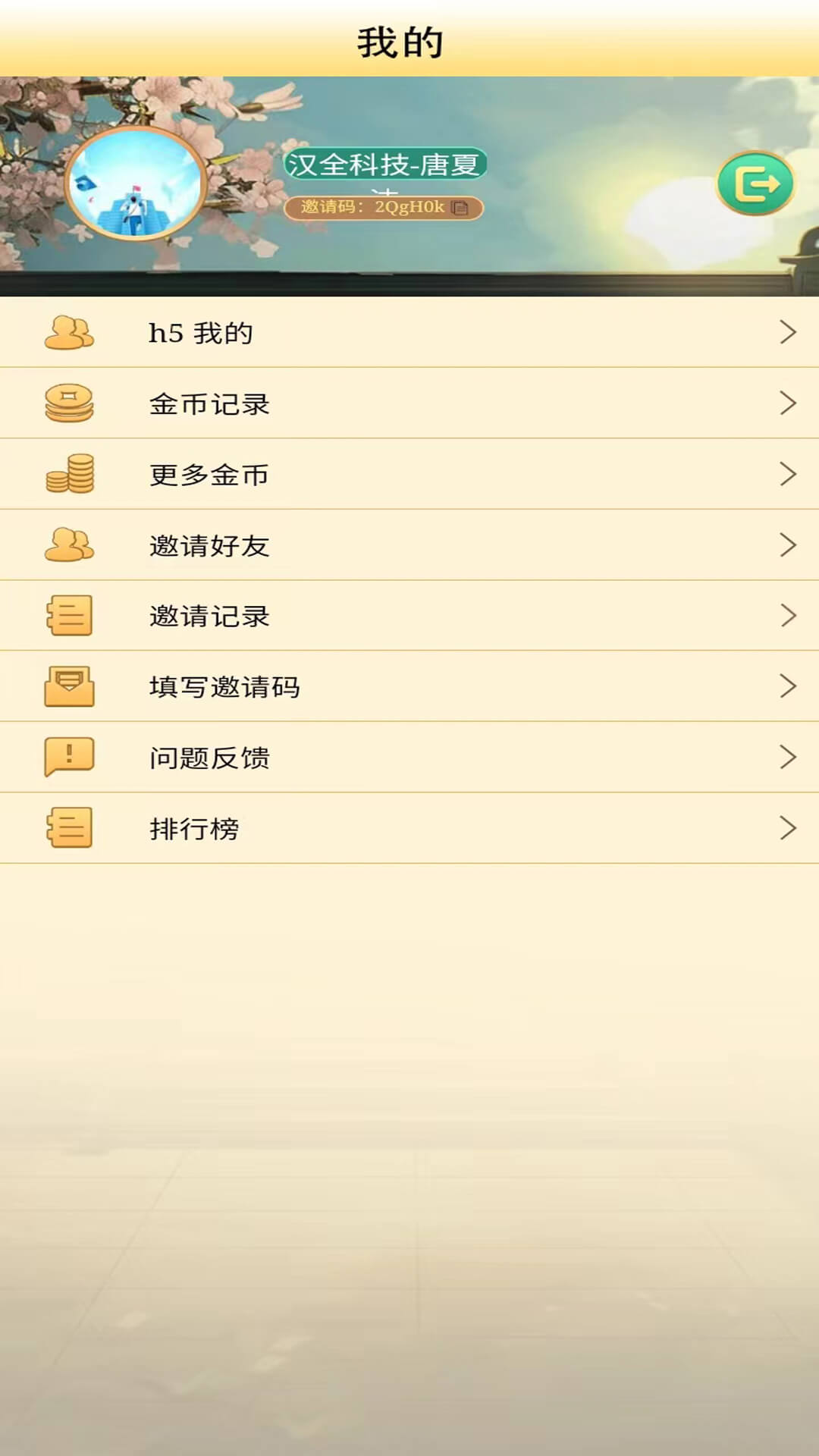Click the 邀请好友 friends icon
Viewport: 819px width, 1456px height.
[68, 545]
